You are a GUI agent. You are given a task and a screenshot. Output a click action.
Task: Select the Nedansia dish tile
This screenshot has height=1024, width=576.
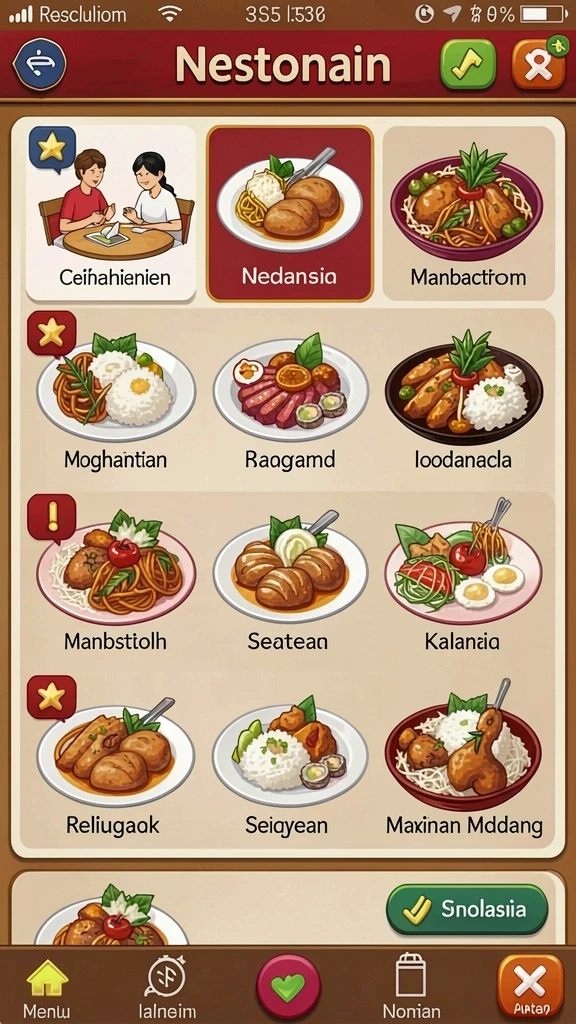click(290, 213)
